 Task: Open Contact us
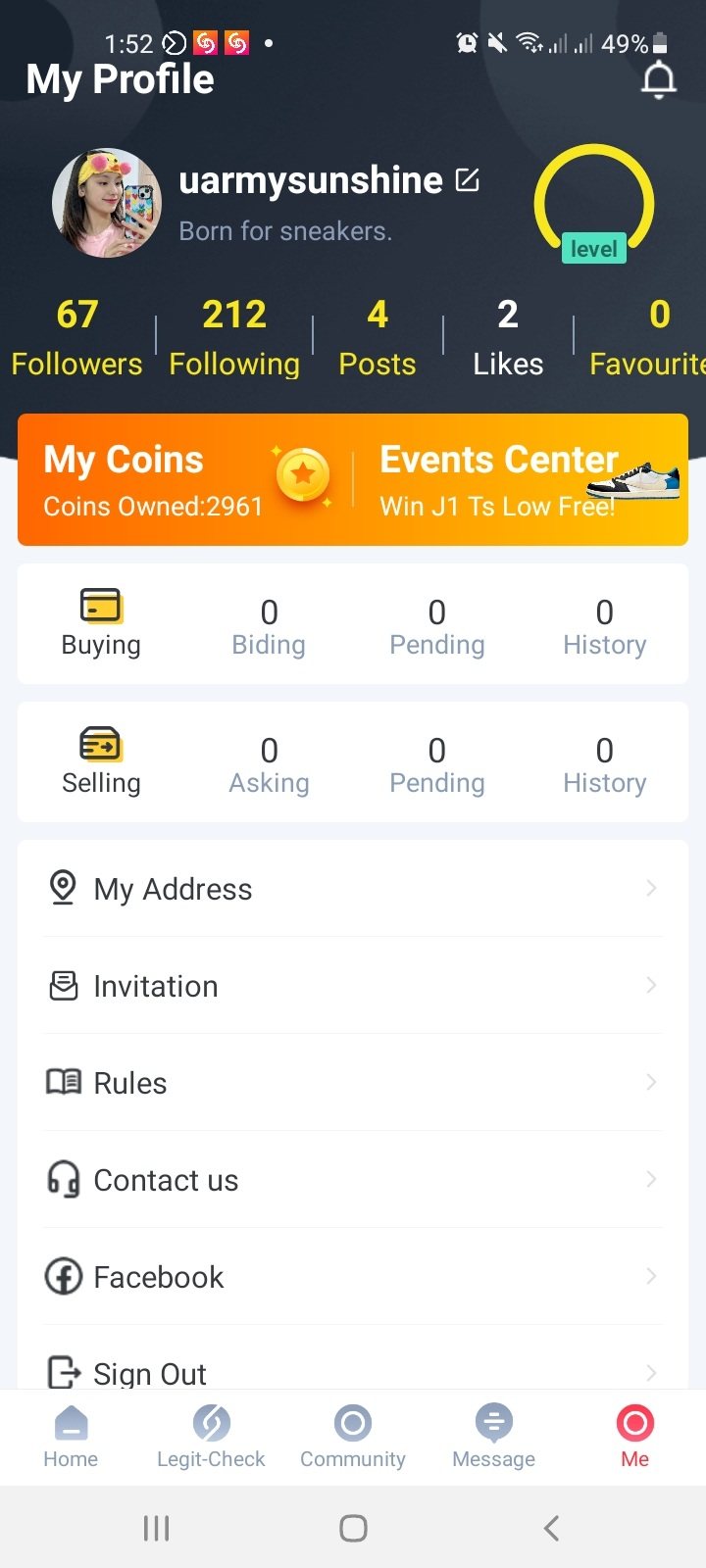click(353, 1180)
